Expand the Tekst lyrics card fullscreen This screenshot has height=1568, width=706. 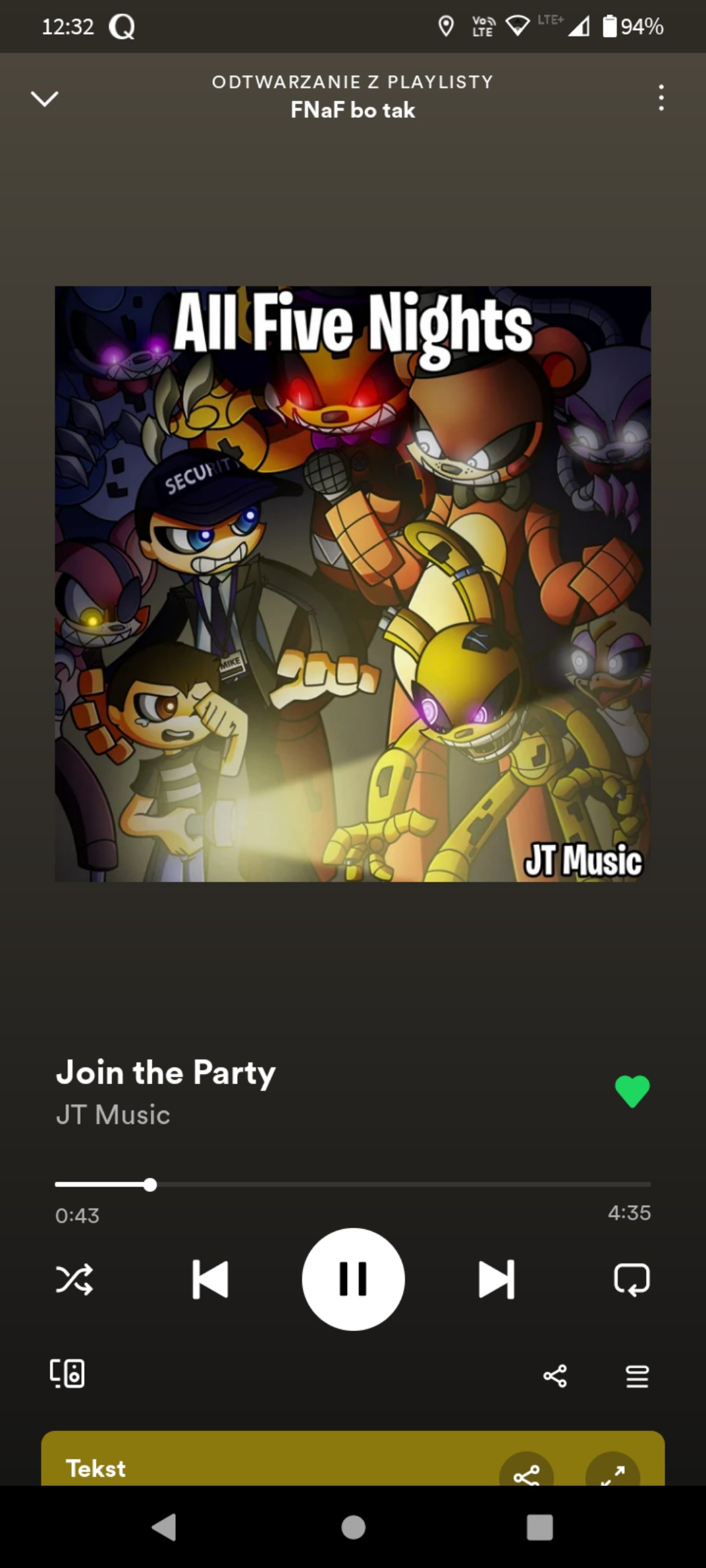612,1473
